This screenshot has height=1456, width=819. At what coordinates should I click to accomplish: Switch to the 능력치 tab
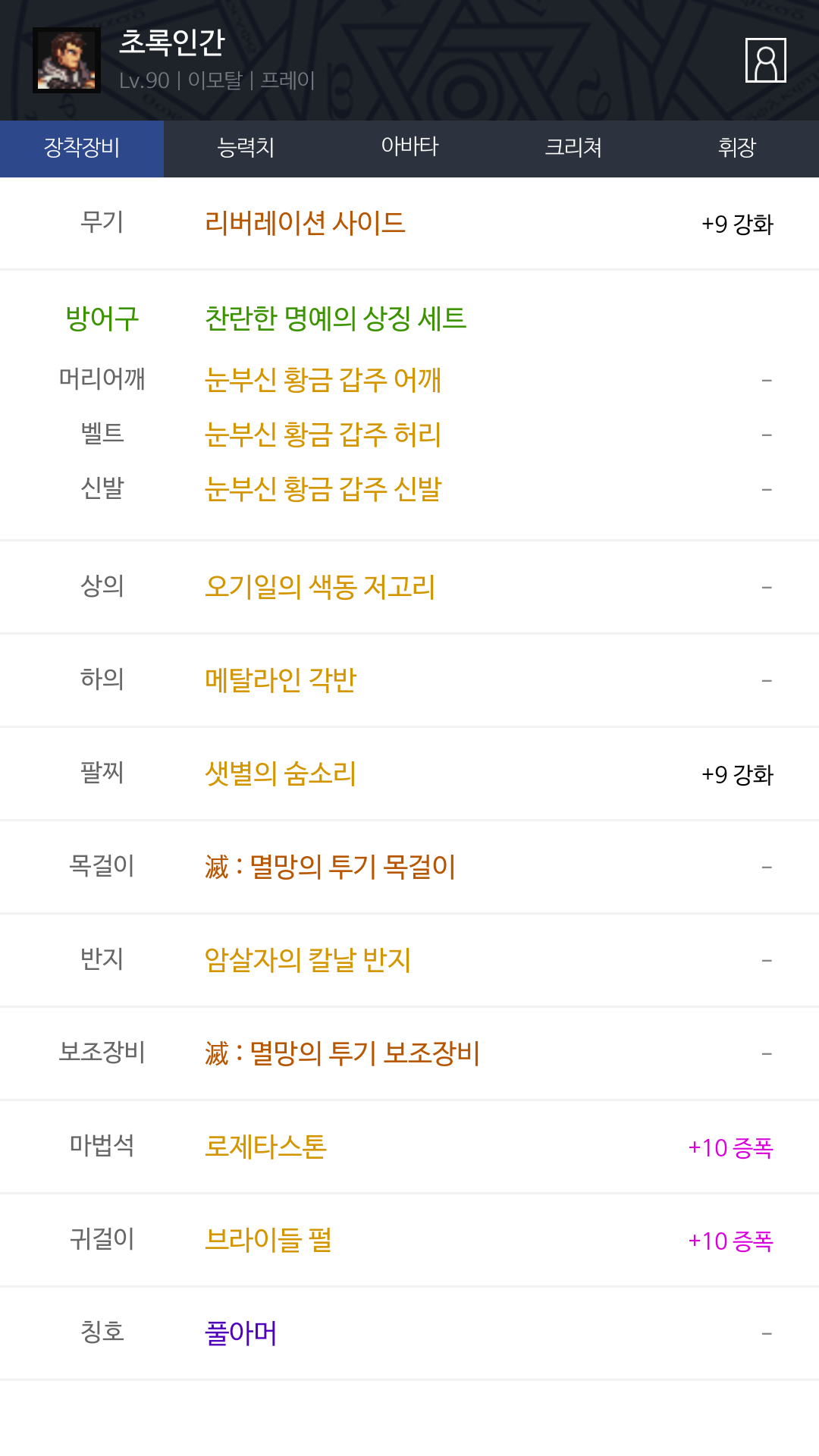246,149
